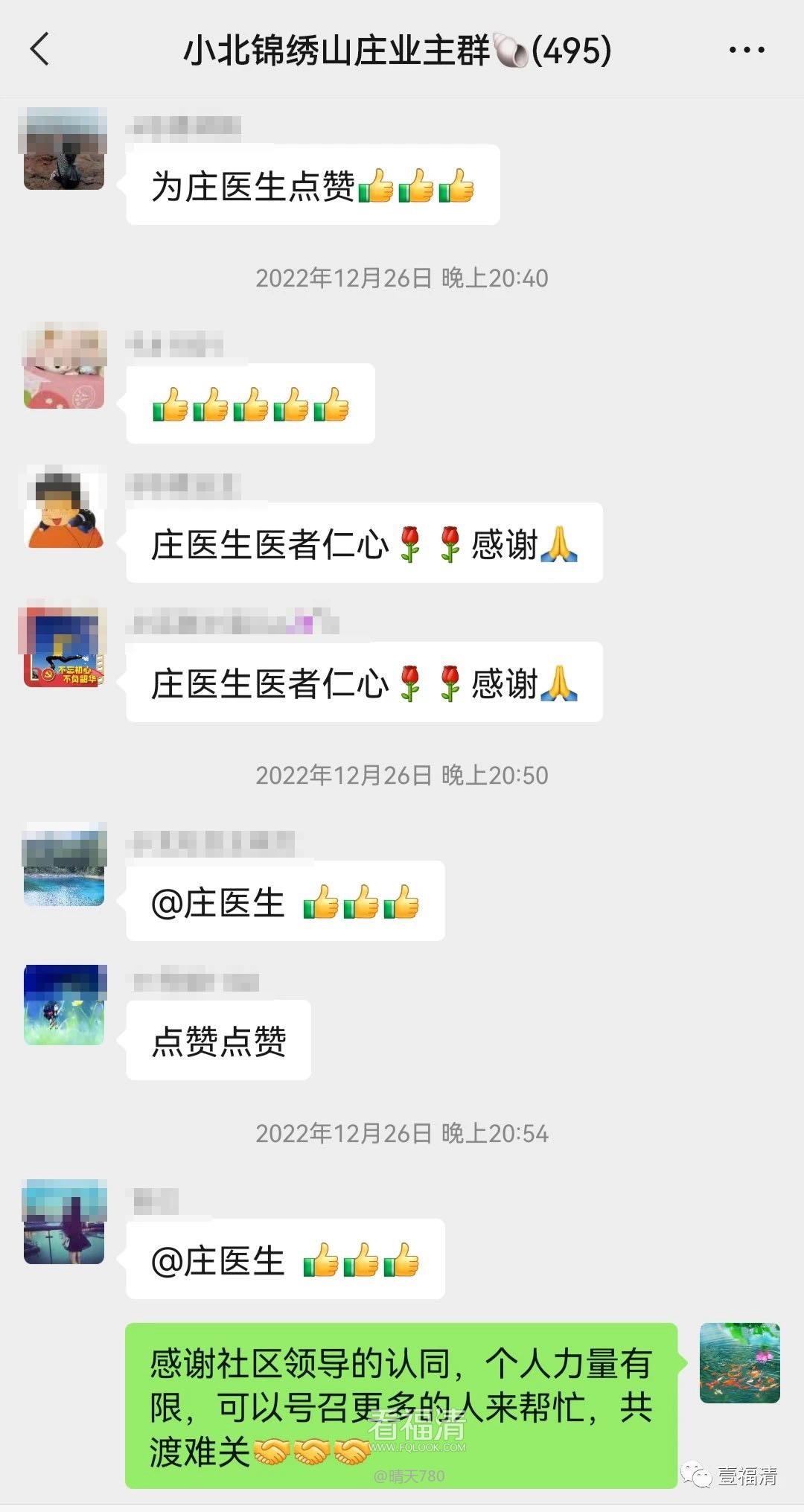The height and width of the screenshot is (1512, 804).
Task: Open the blue lake avatar beside @庄医生
Action: coord(64,865)
